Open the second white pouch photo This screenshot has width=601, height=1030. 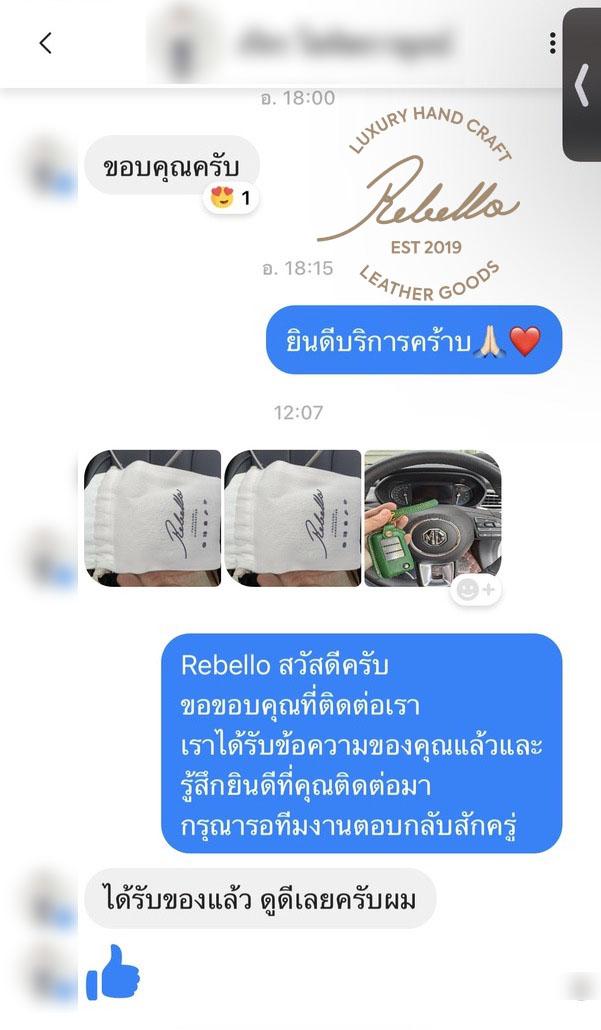coord(292,518)
